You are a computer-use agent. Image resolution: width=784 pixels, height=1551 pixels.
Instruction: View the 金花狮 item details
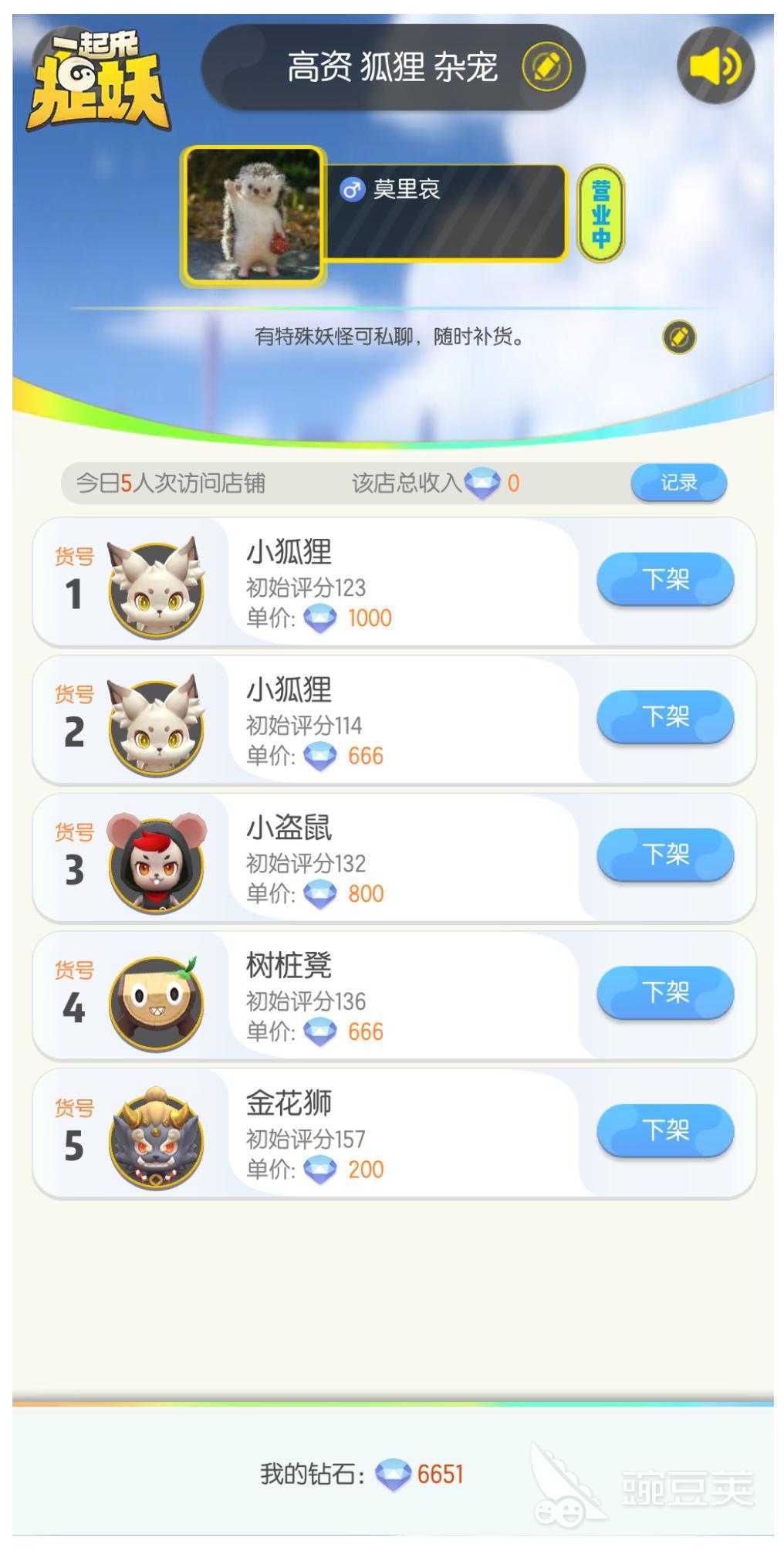point(157,1137)
